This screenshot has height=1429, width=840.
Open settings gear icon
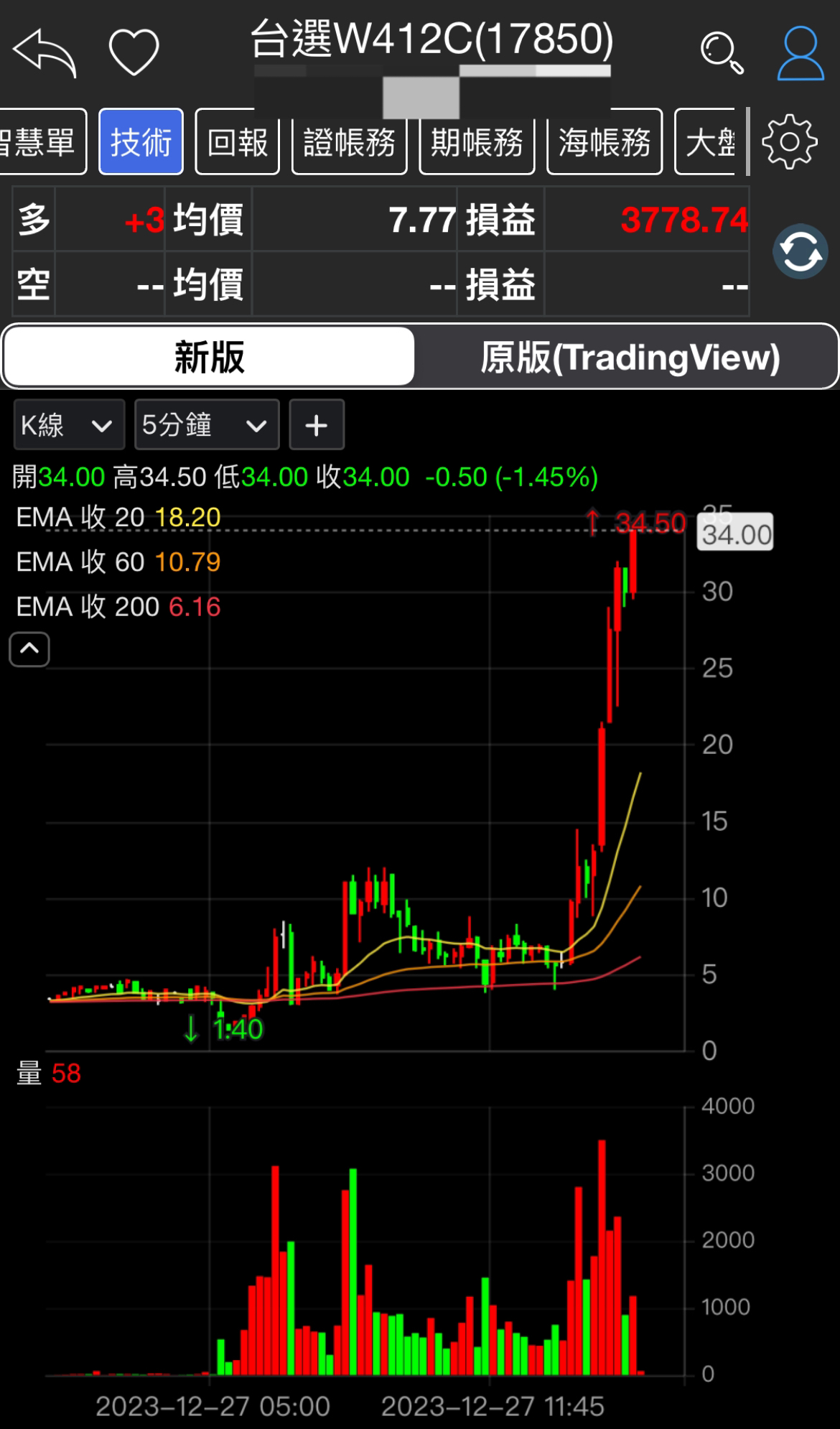click(789, 141)
